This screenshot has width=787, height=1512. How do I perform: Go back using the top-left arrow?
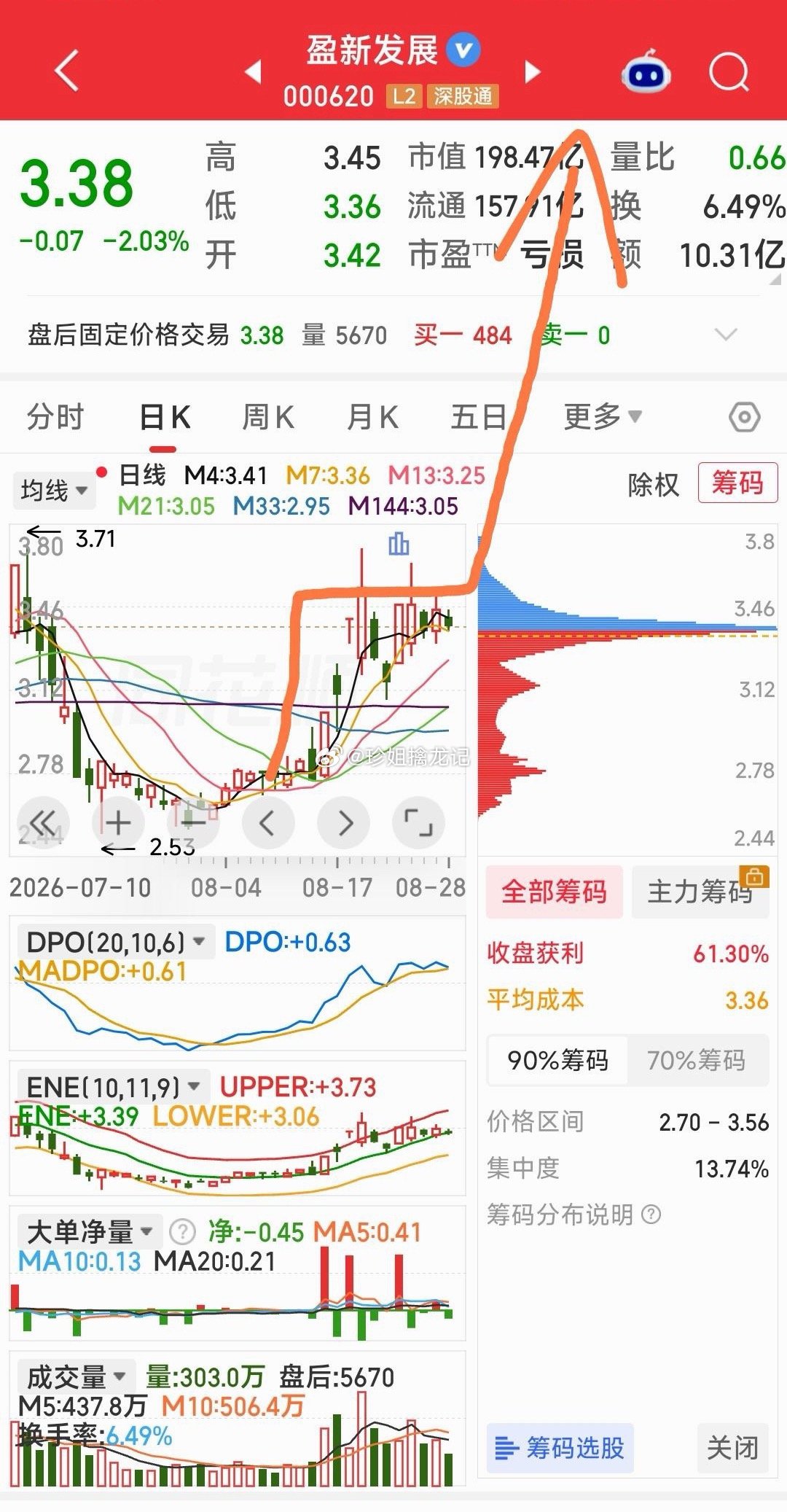(x=66, y=71)
